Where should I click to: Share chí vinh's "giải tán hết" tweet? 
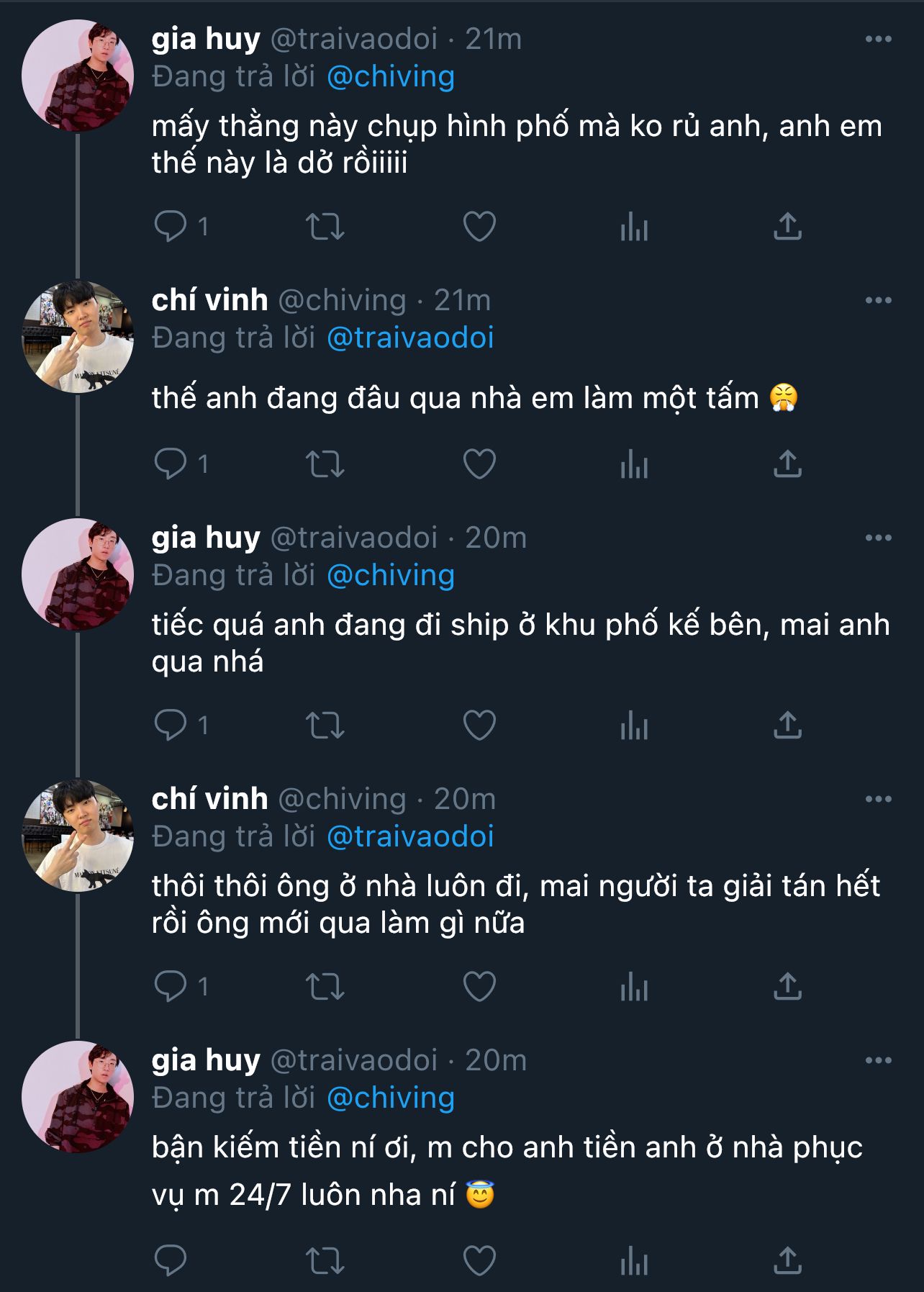[x=788, y=986]
